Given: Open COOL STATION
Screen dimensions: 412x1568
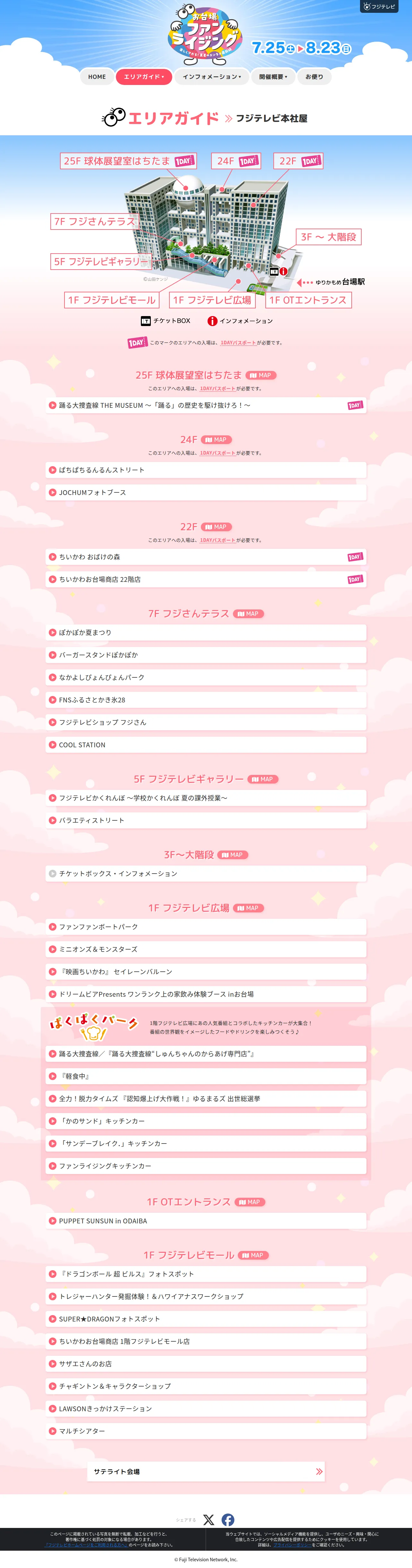Looking at the screenshot, I should click(206, 744).
